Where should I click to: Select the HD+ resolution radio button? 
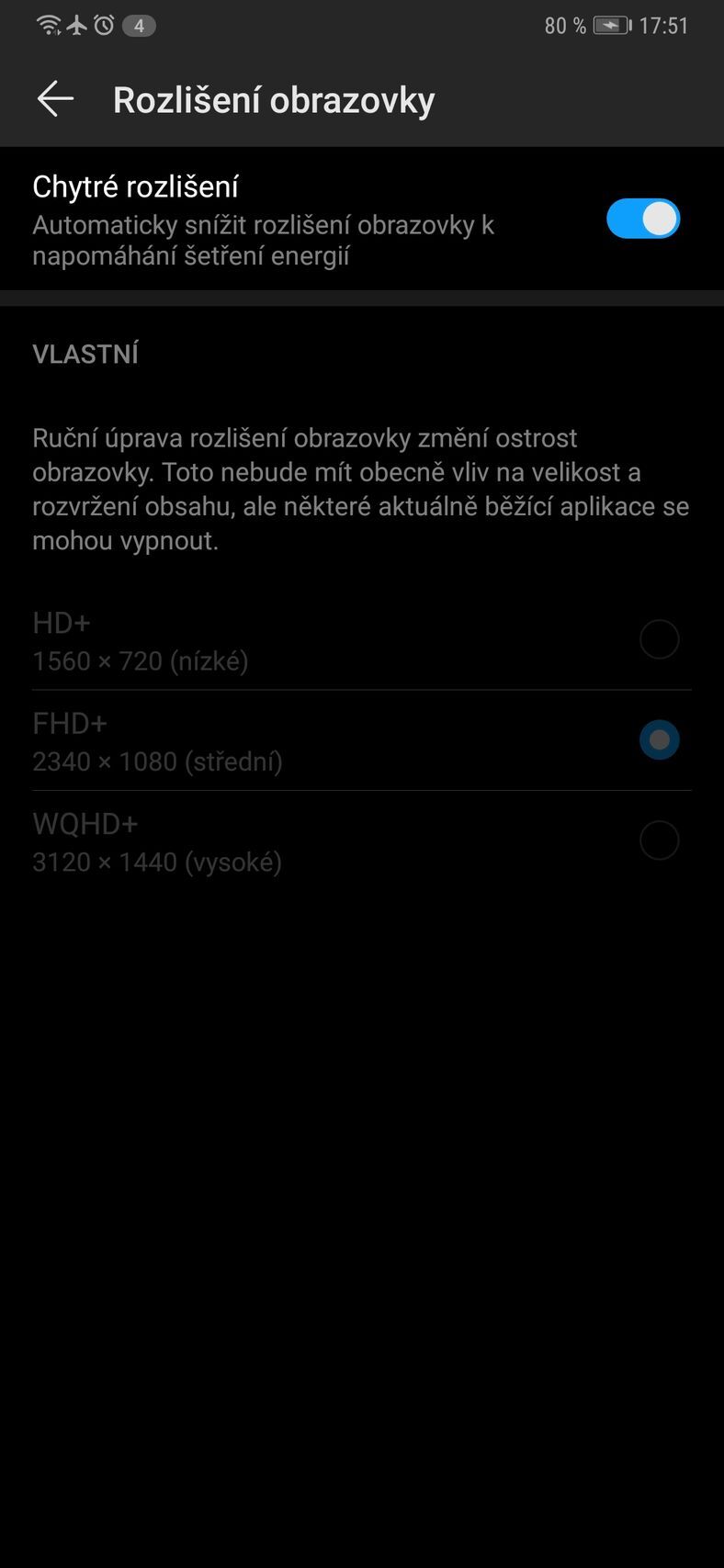pos(660,639)
